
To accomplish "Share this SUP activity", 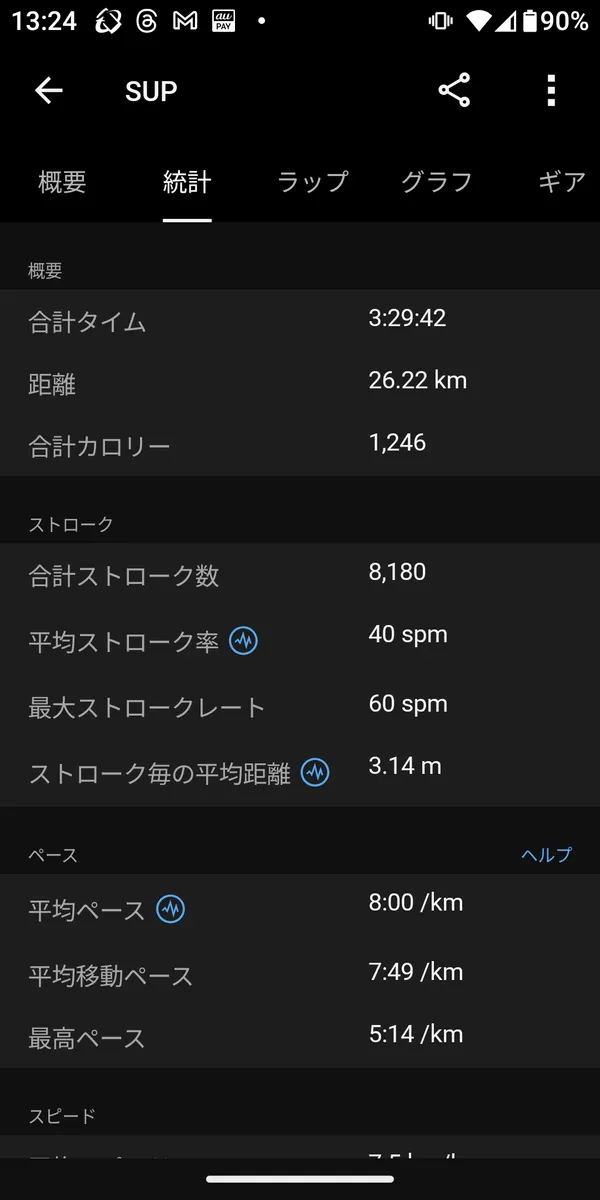I will click(x=454, y=91).
